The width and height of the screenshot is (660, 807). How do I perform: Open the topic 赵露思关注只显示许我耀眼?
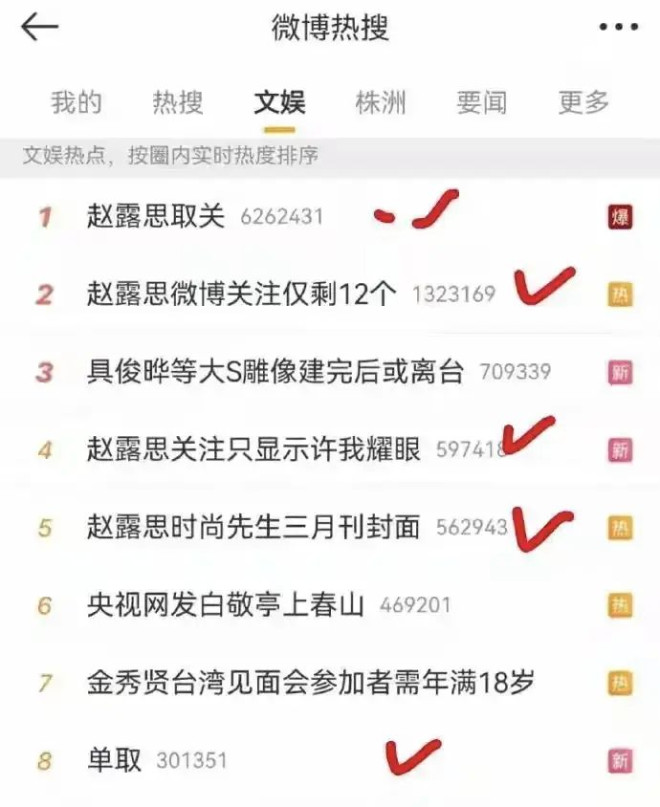tap(254, 449)
